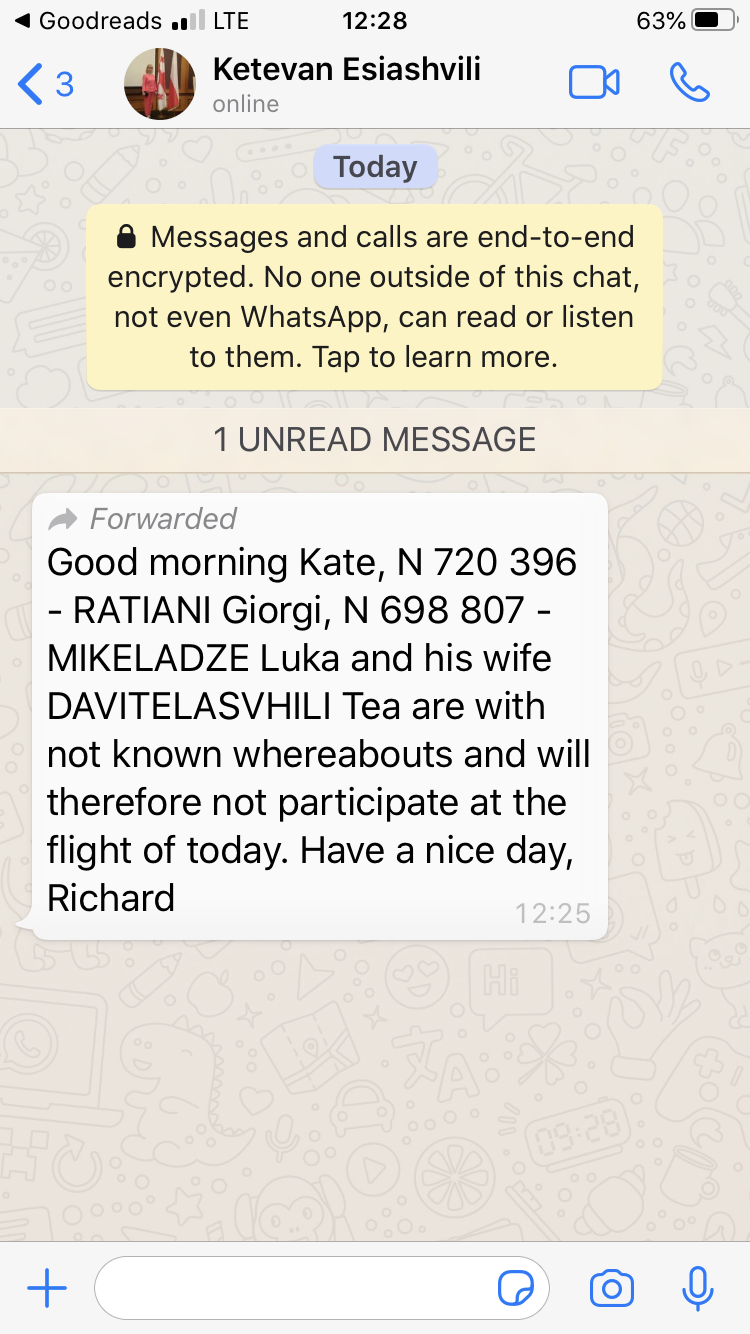Return to Goodreads app via status bar
Image resolution: width=750 pixels, height=1334 pixels.
[x=88, y=20]
